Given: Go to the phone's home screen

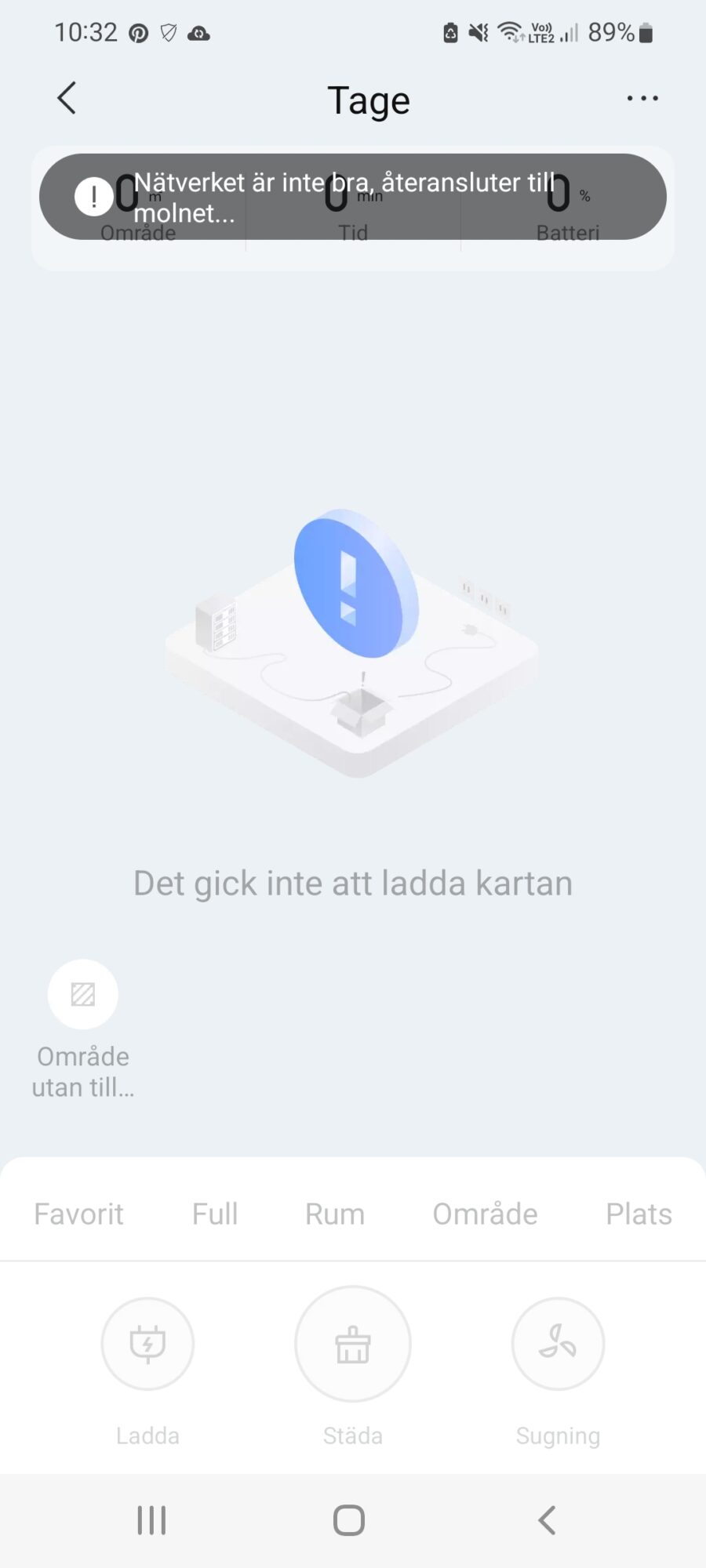Looking at the screenshot, I should pyautogui.click(x=349, y=1520).
